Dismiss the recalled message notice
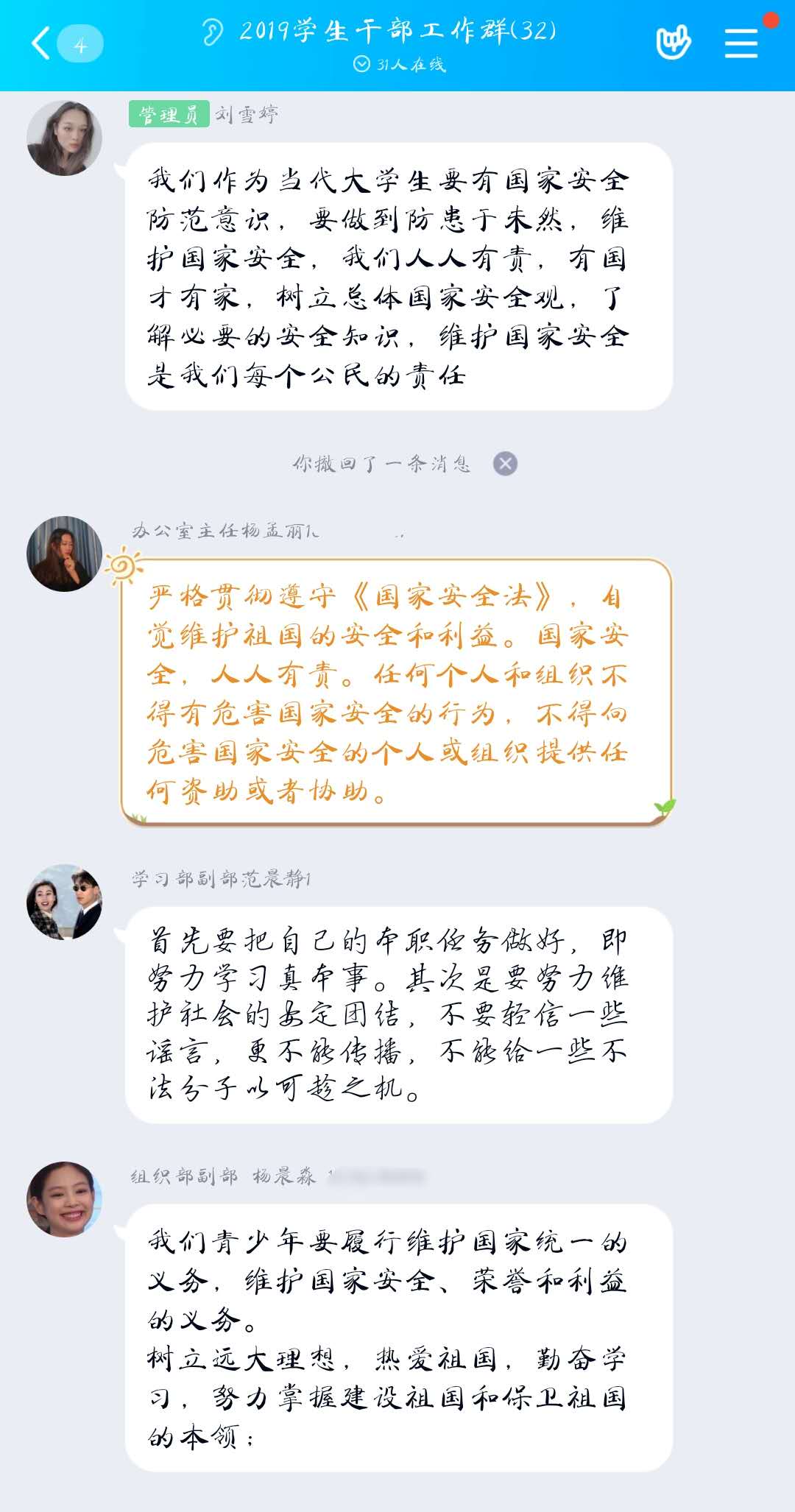Screen dimensions: 795x1512 pos(505,464)
